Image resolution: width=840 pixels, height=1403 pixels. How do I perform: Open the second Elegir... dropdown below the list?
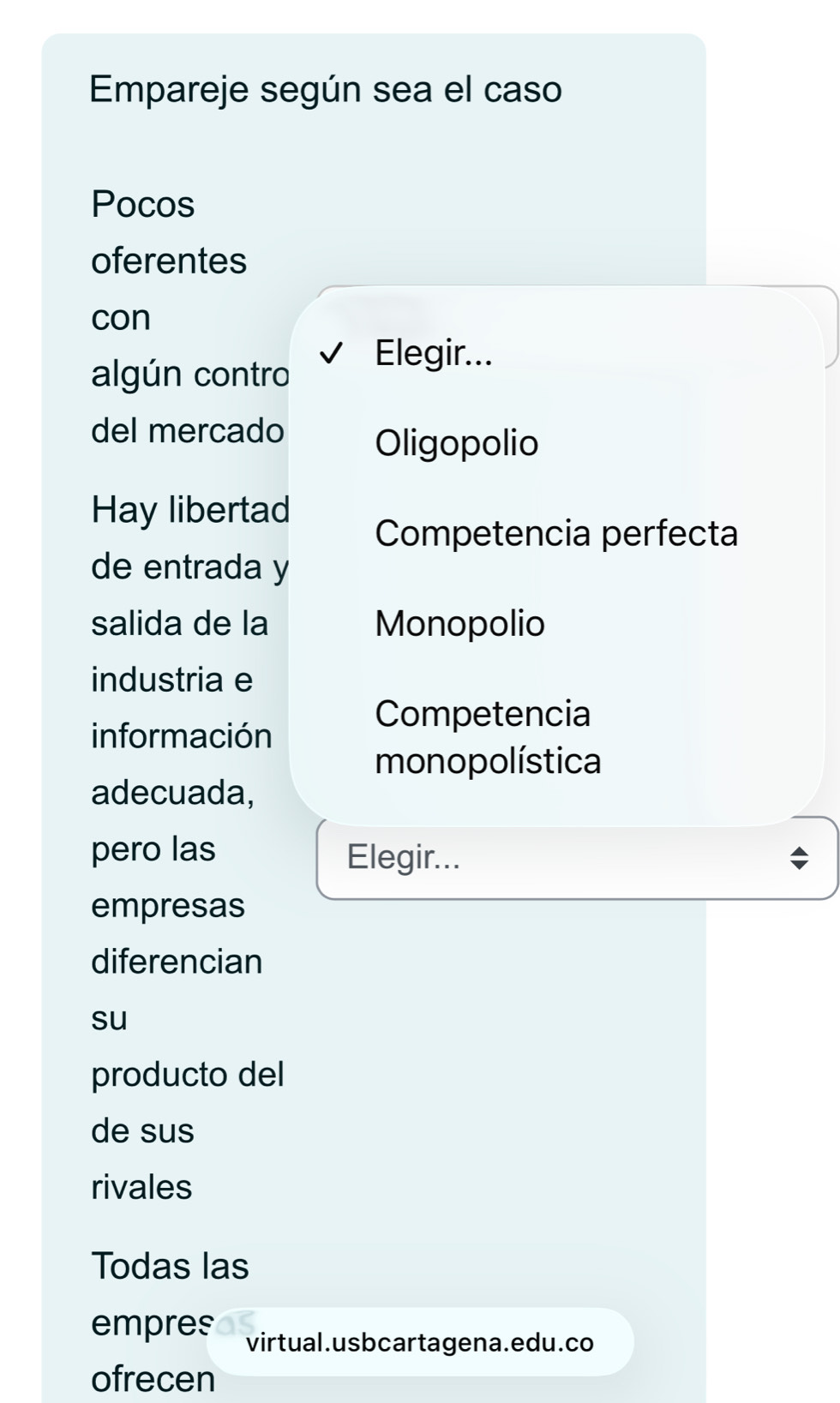[577, 858]
